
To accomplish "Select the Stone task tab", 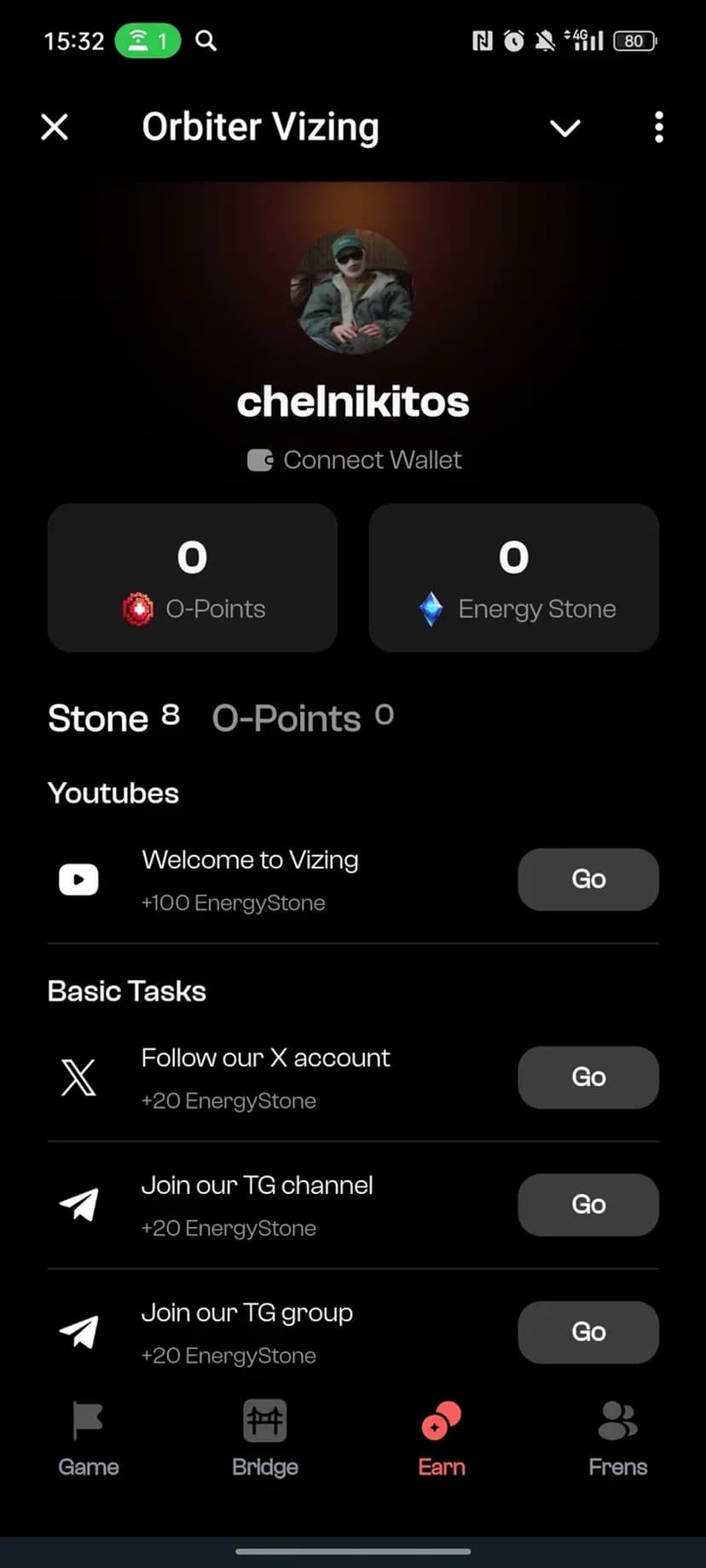I will coord(113,718).
